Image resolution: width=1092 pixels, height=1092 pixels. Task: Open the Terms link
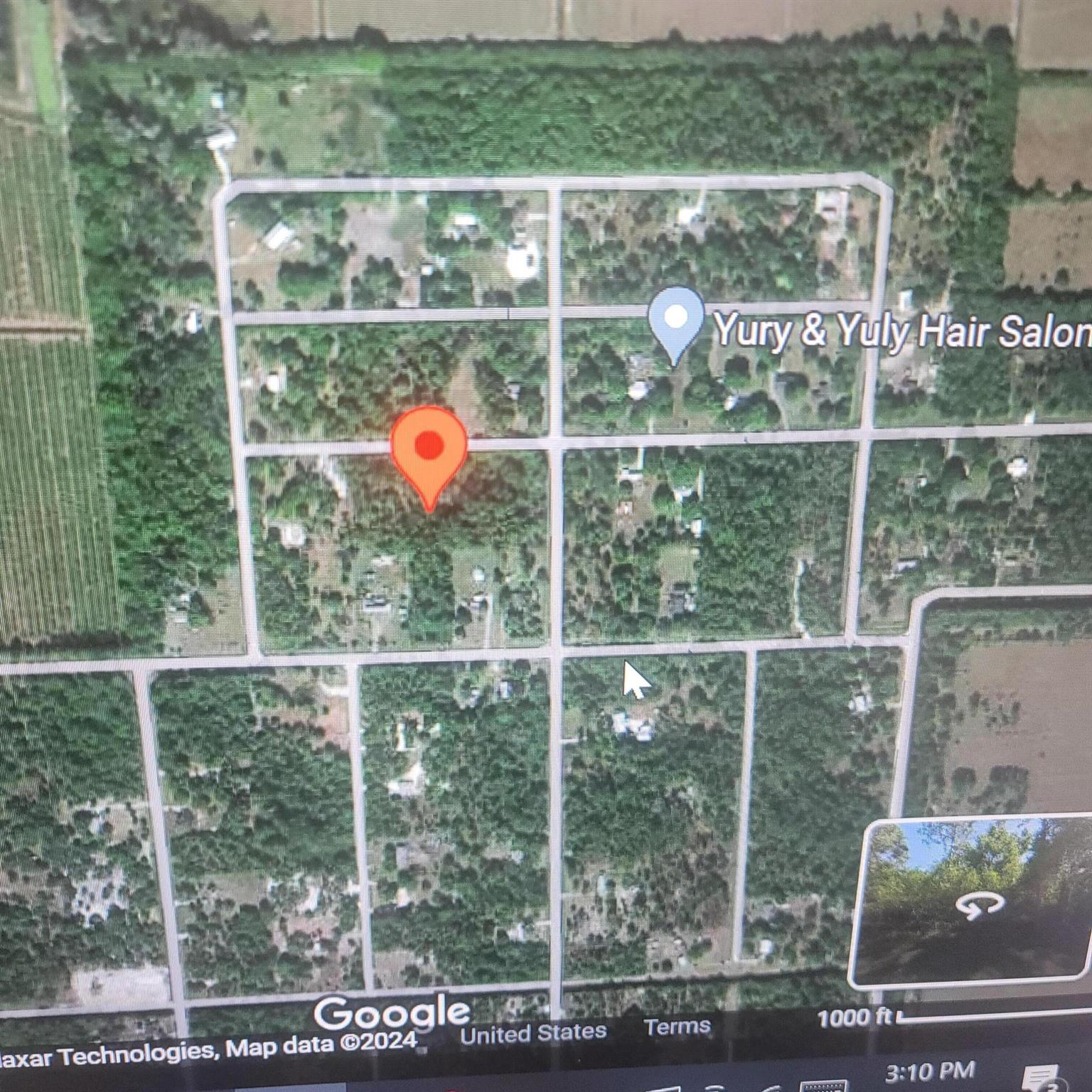click(677, 1026)
